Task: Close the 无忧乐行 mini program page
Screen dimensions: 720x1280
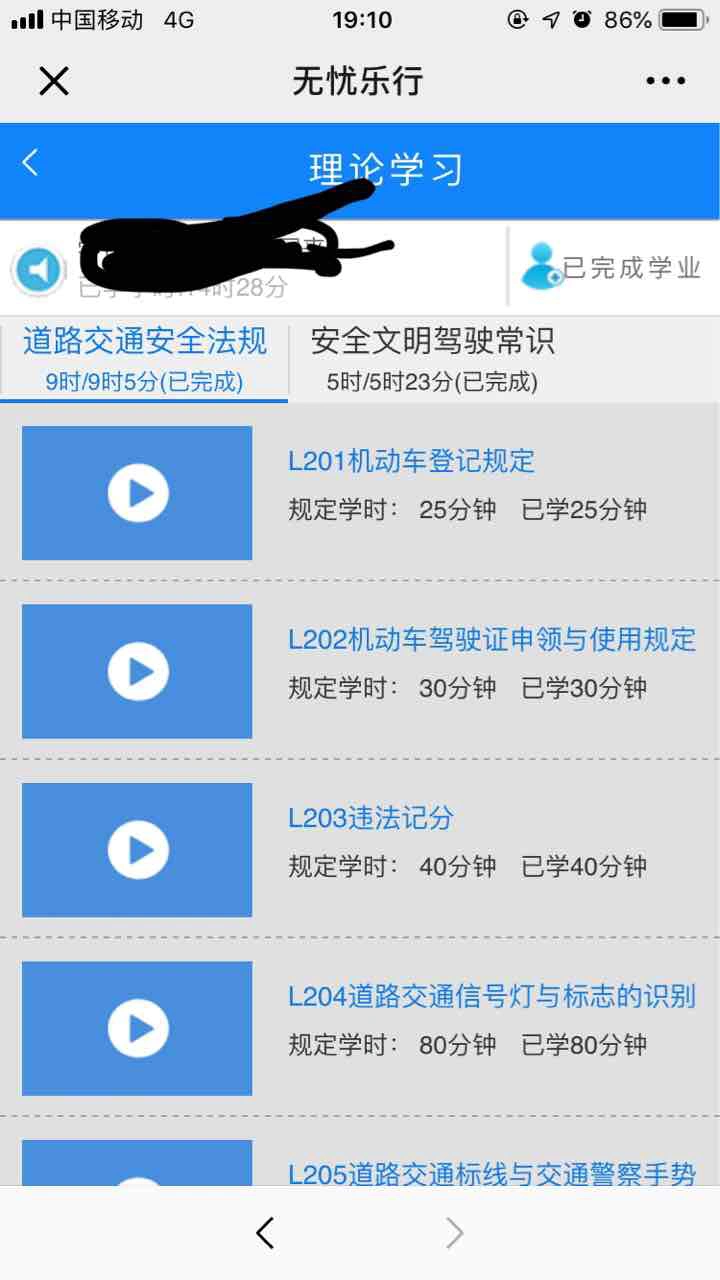Action: point(54,81)
